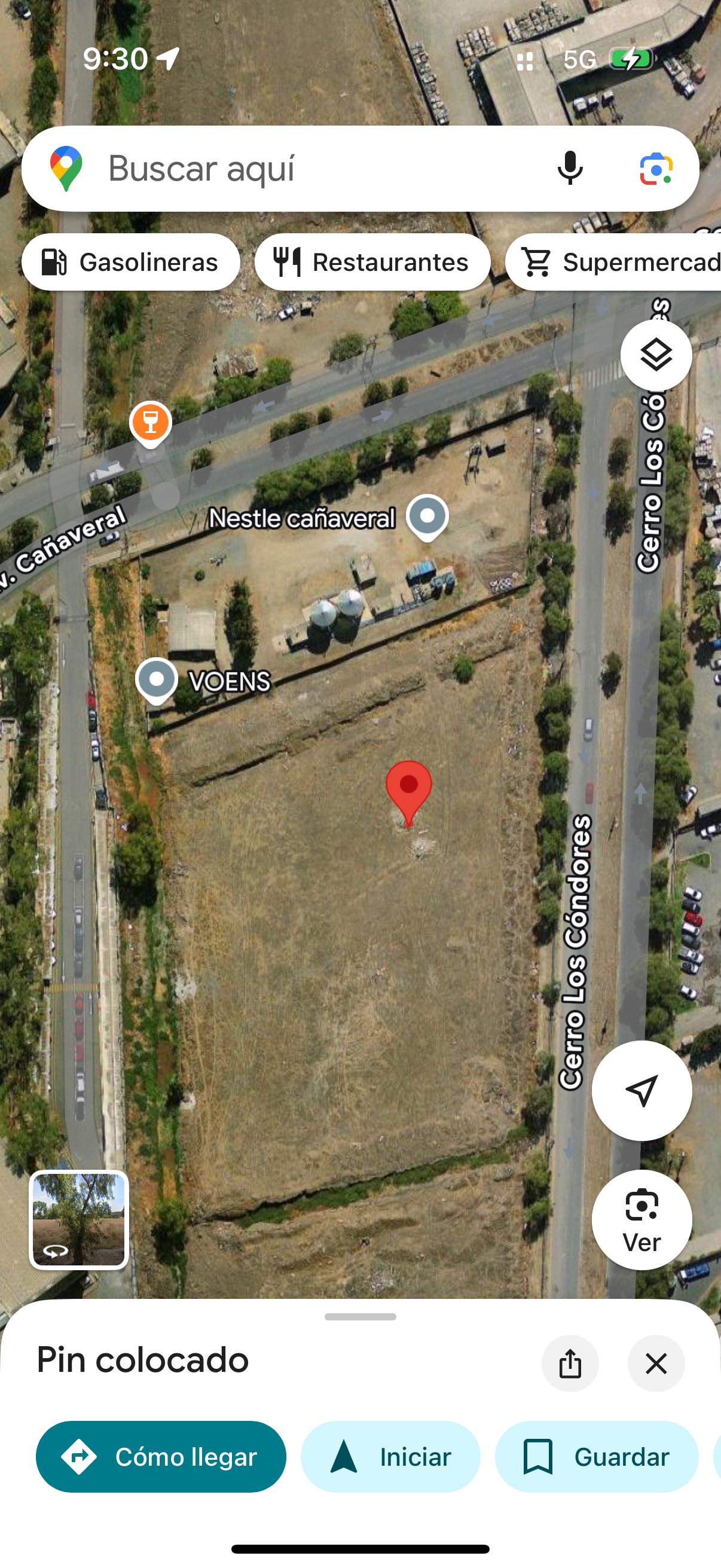Start navigation with Iniciar
This screenshot has height=1568, width=721.
(390, 1457)
